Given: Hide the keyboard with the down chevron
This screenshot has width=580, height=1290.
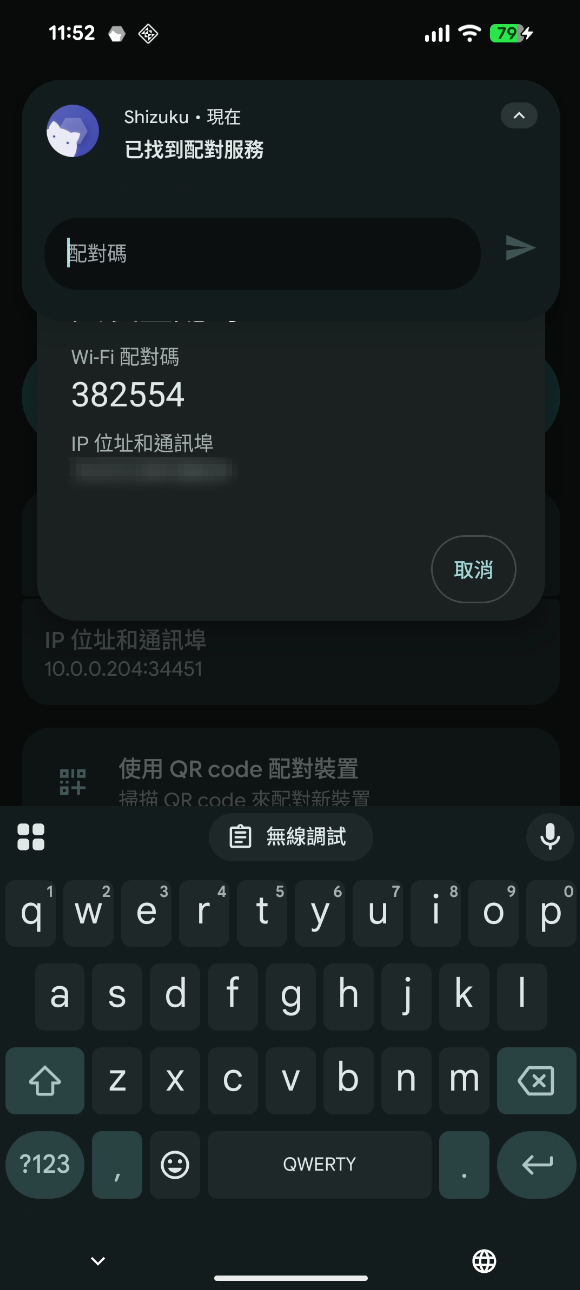Looking at the screenshot, I should tap(98, 1261).
